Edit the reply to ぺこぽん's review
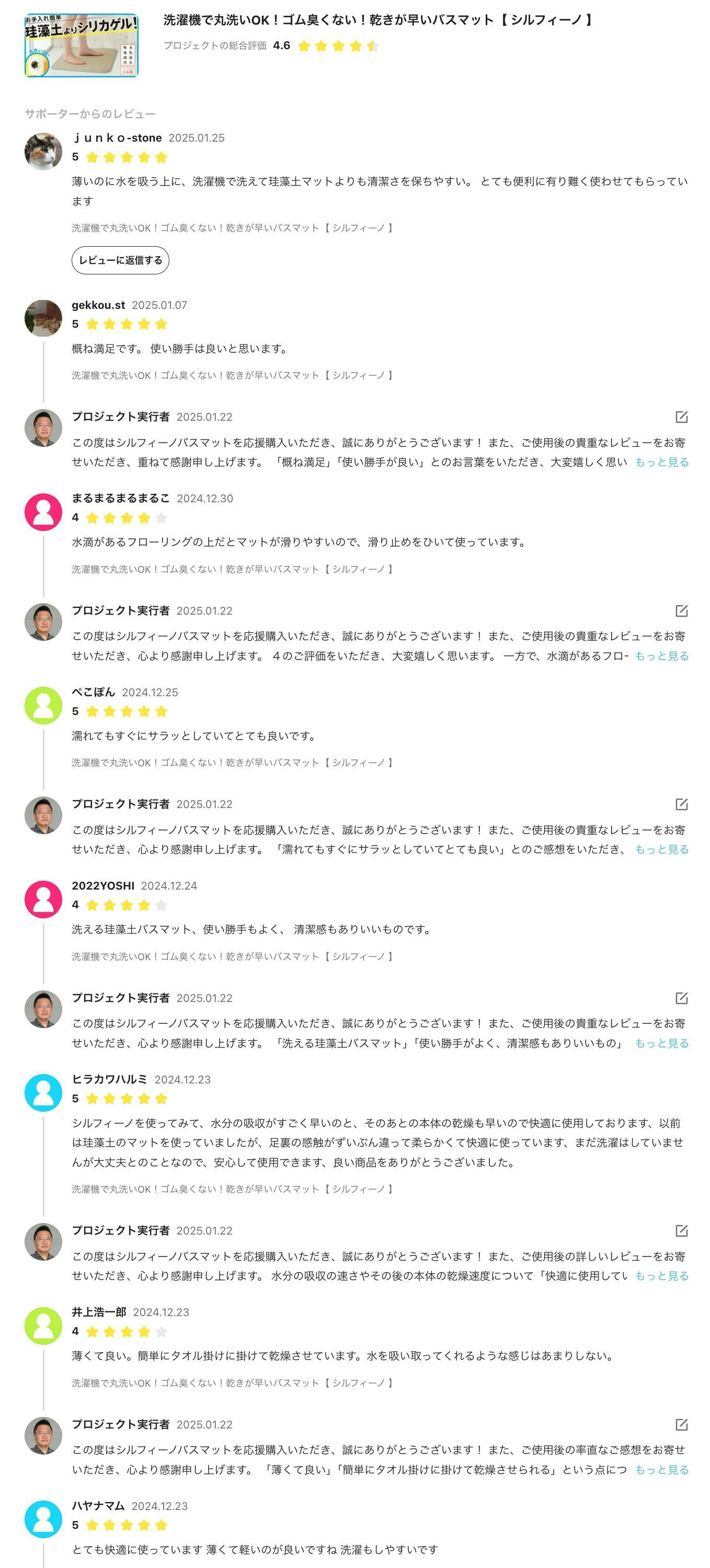Image resolution: width=710 pixels, height=1568 pixels. click(x=681, y=804)
